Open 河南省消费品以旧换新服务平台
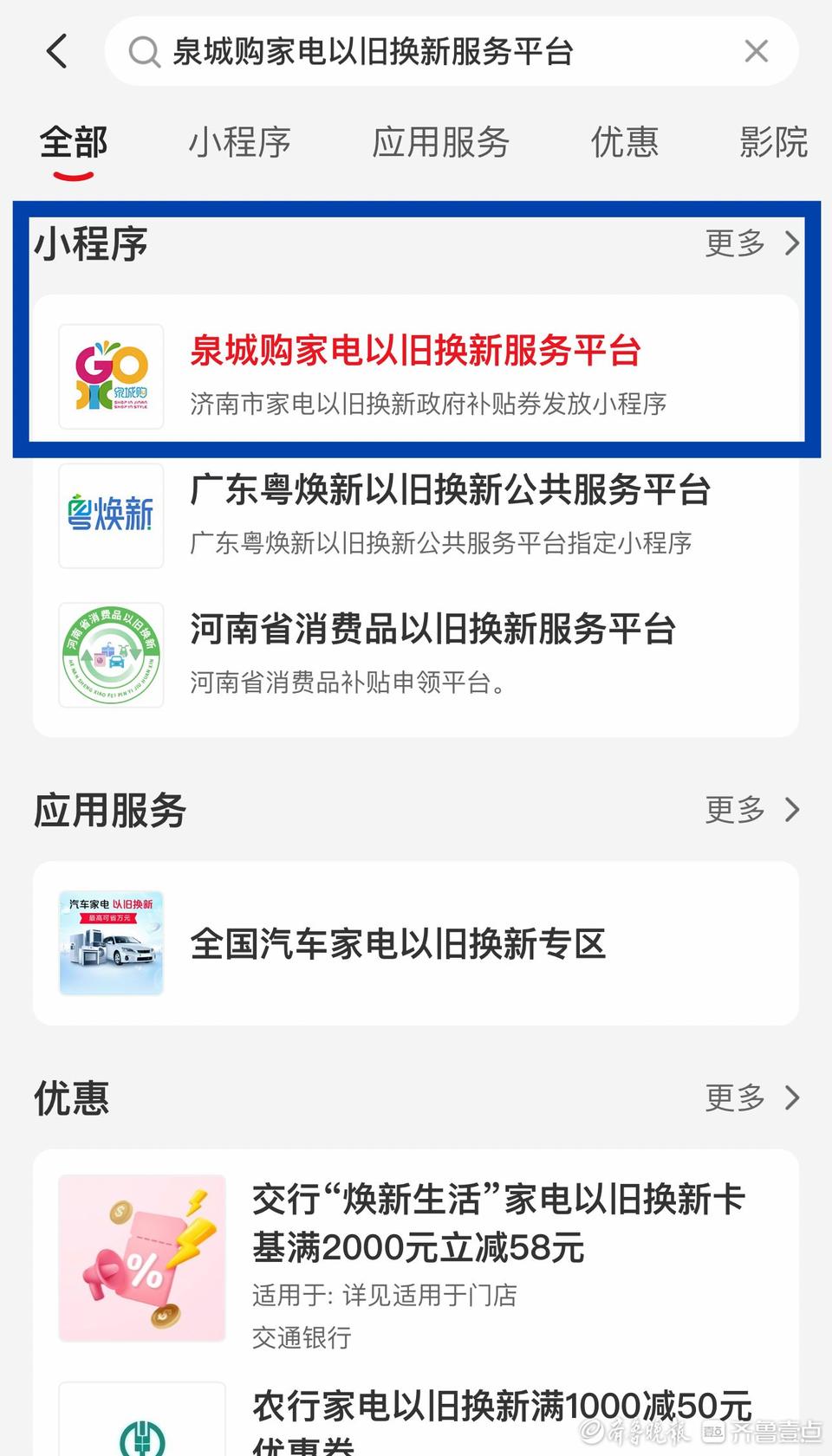The height and width of the screenshot is (1456, 832). pyautogui.click(x=416, y=654)
